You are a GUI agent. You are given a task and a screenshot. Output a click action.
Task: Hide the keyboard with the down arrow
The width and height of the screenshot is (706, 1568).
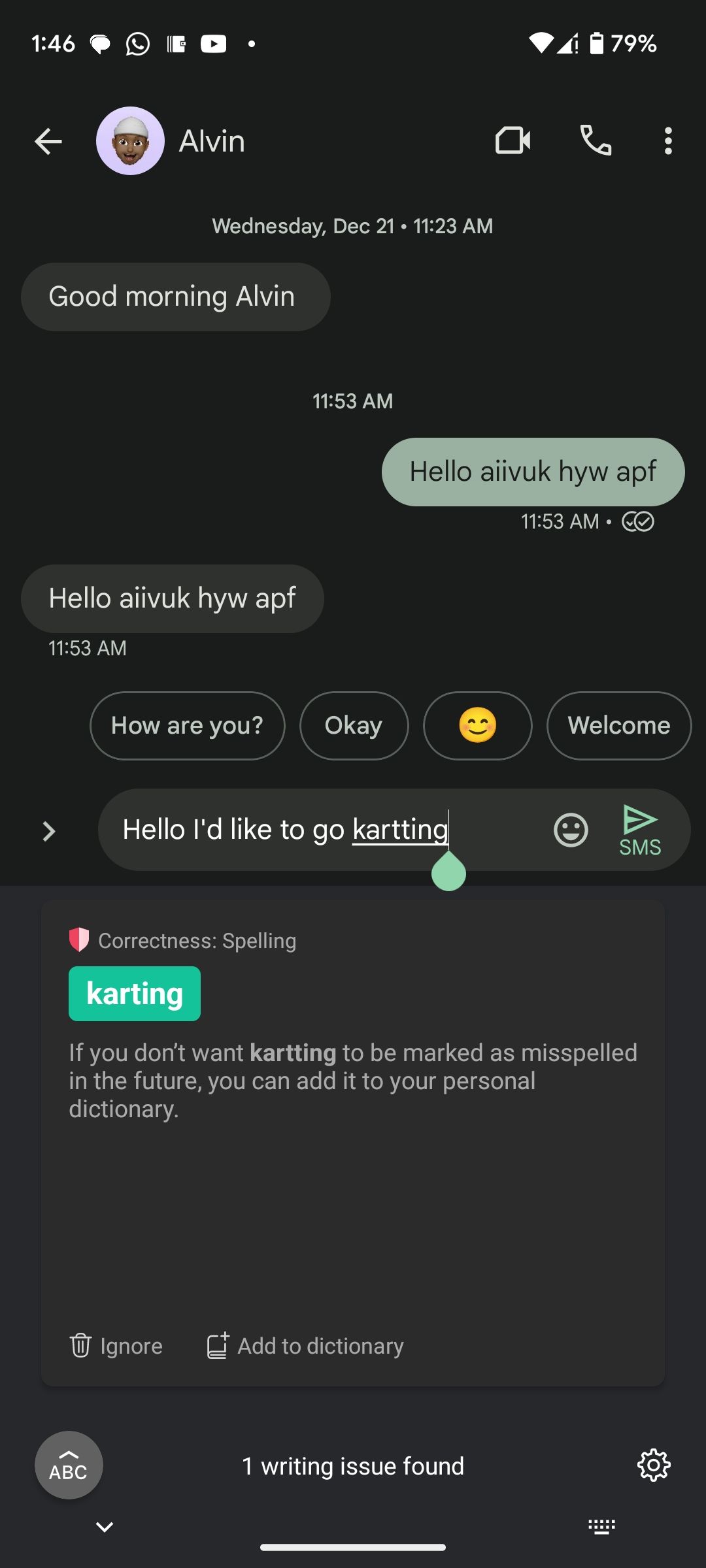(105, 1527)
